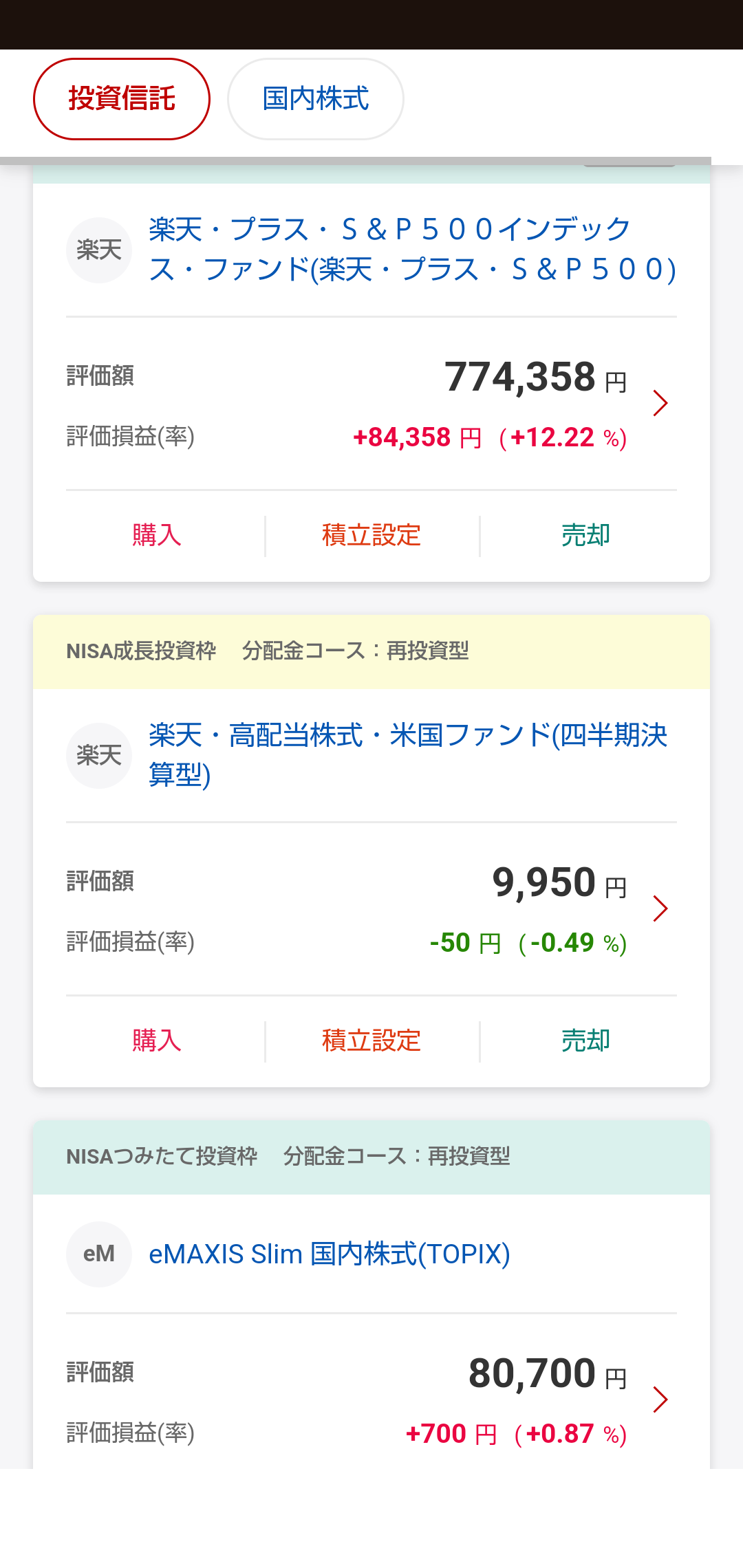Select the 投資信託 tab
This screenshot has height=1568, width=743.
pos(122,99)
